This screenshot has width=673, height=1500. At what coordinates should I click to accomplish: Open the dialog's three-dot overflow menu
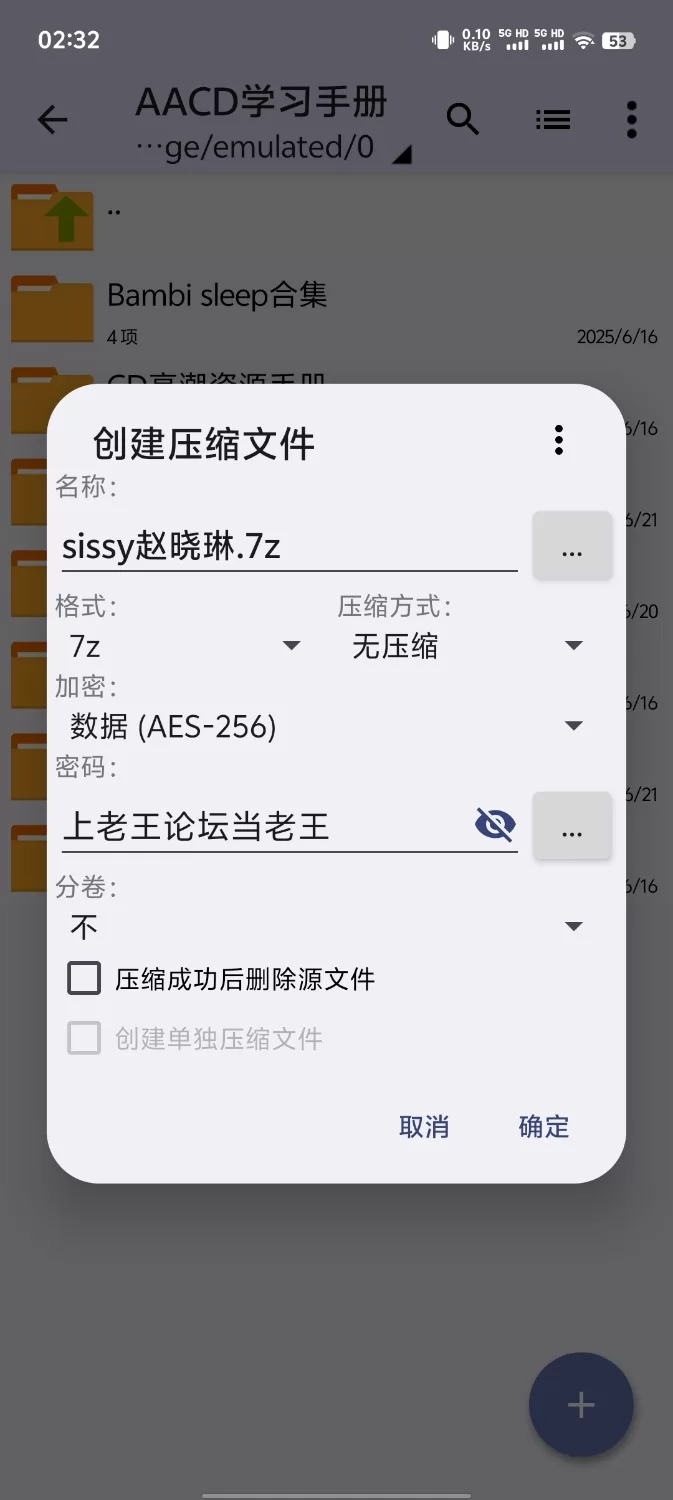tap(558, 440)
